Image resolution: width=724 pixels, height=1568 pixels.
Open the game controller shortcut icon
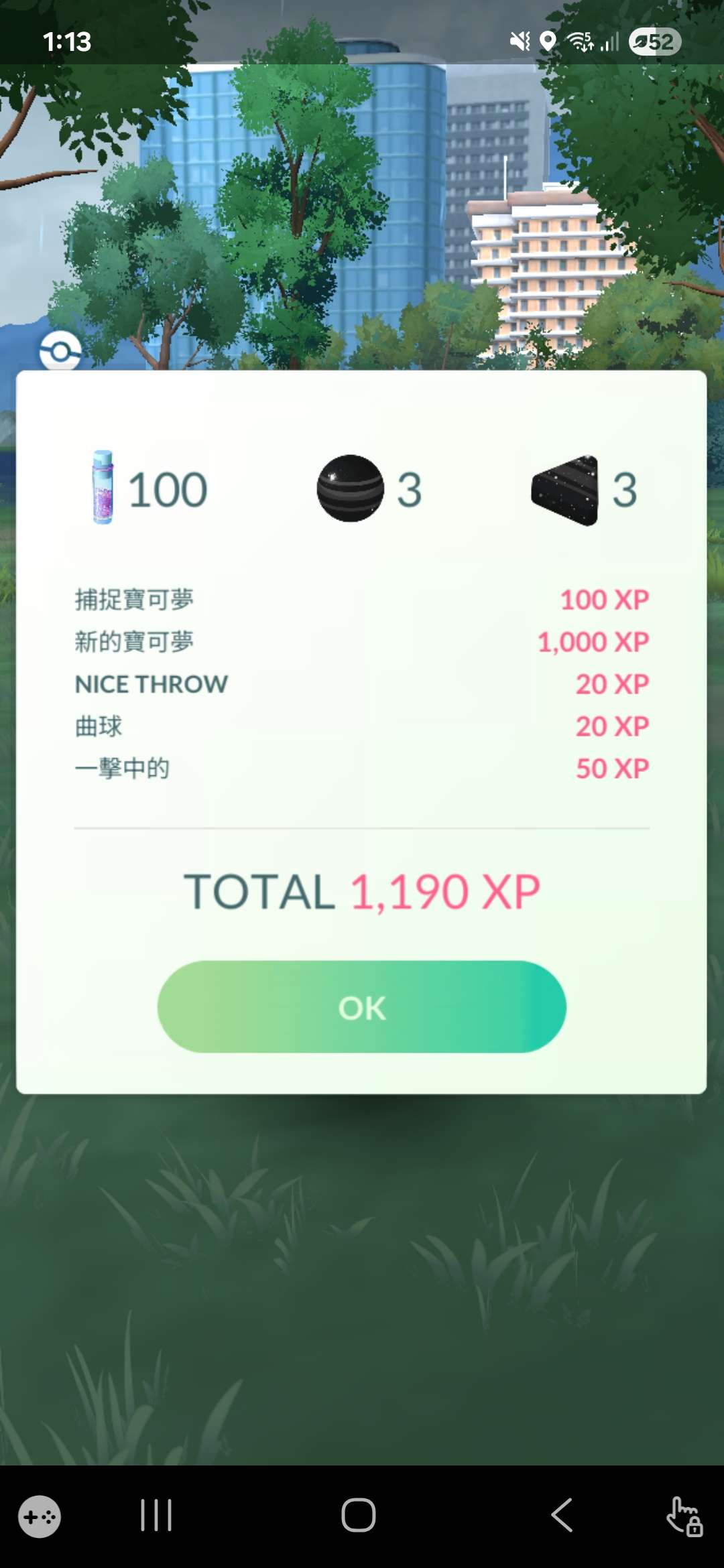click(40, 1516)
